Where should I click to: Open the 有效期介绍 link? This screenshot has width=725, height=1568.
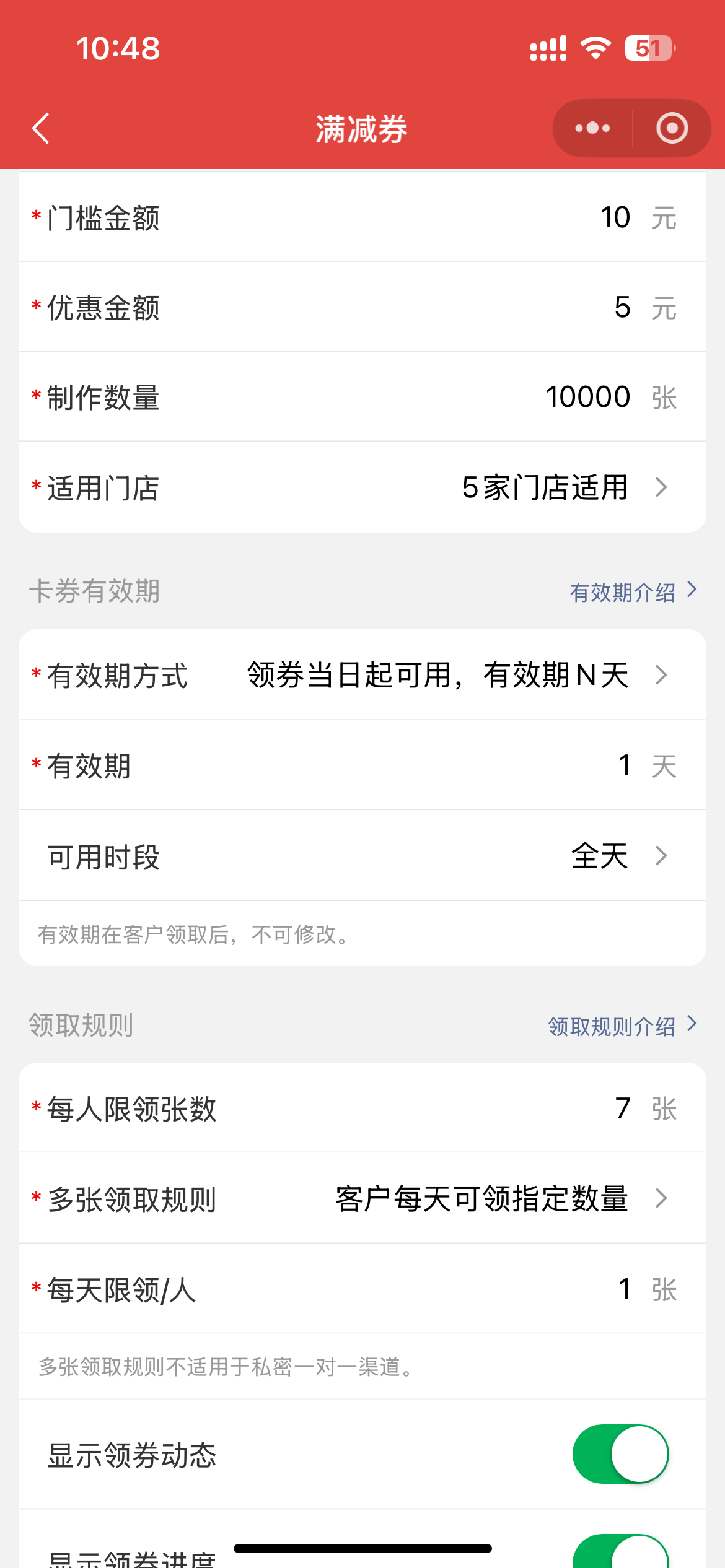coord(632,592)
